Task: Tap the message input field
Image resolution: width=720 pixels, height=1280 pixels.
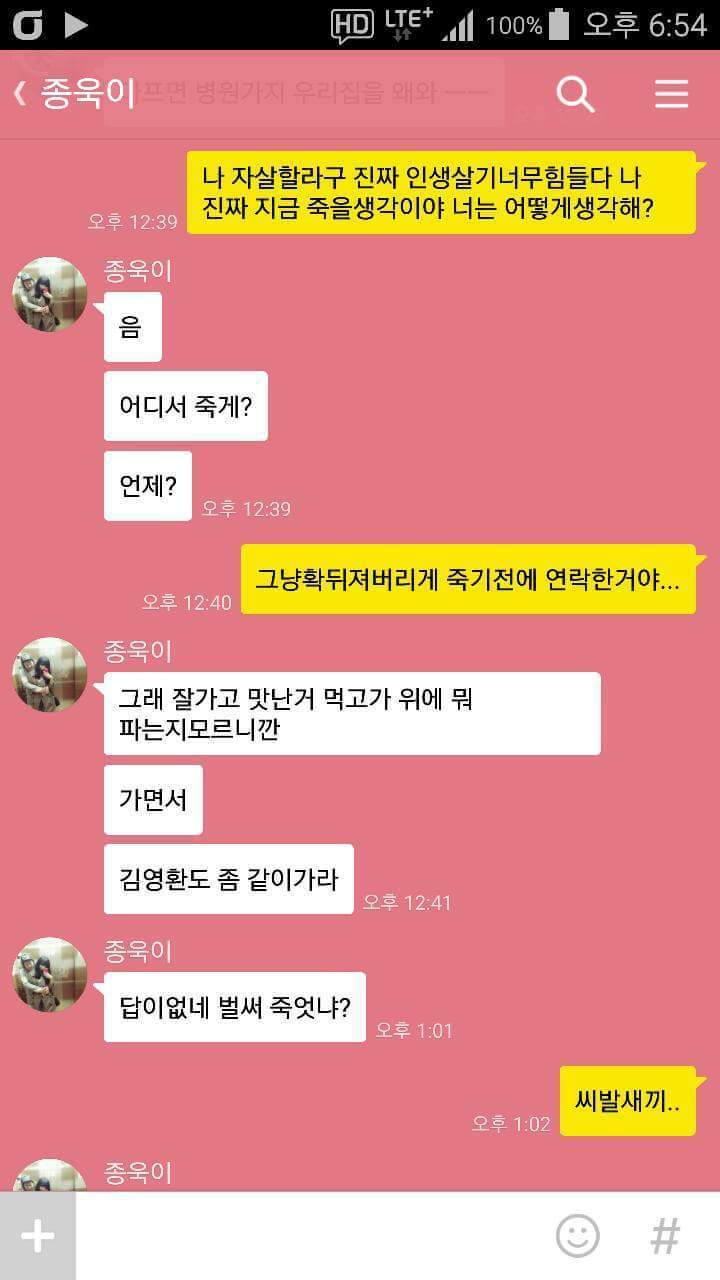Action: [310, 1236]
